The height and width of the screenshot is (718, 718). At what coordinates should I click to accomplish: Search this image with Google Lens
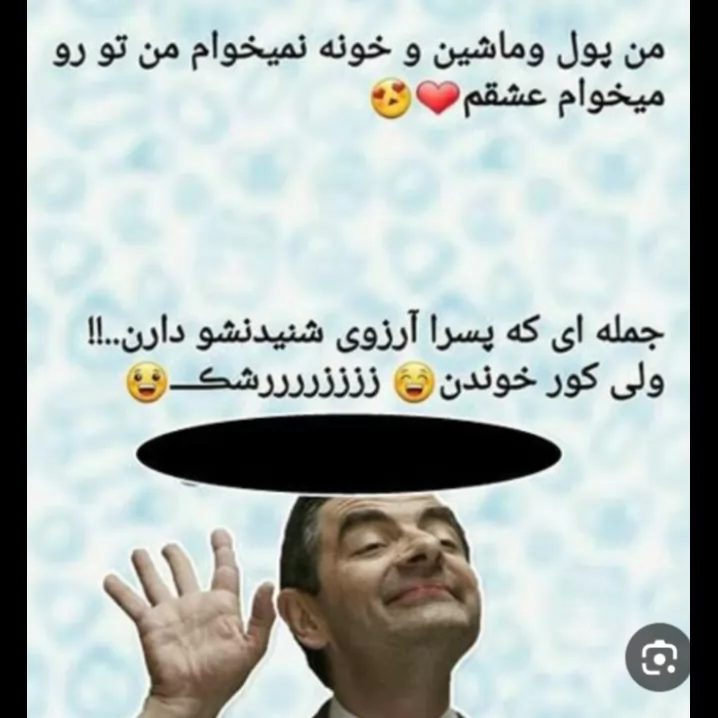[658, 658]
